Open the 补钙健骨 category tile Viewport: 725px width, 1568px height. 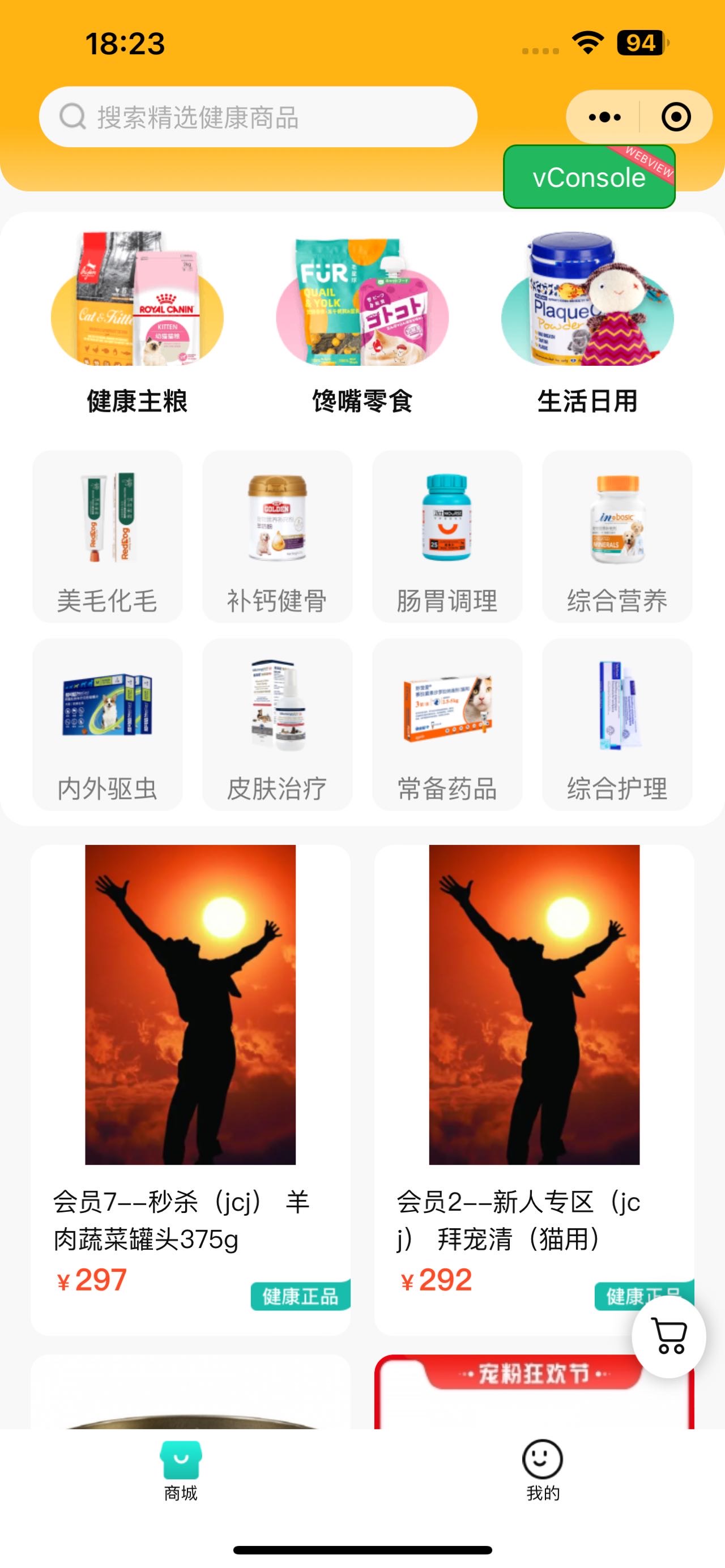tap(277, 536)
